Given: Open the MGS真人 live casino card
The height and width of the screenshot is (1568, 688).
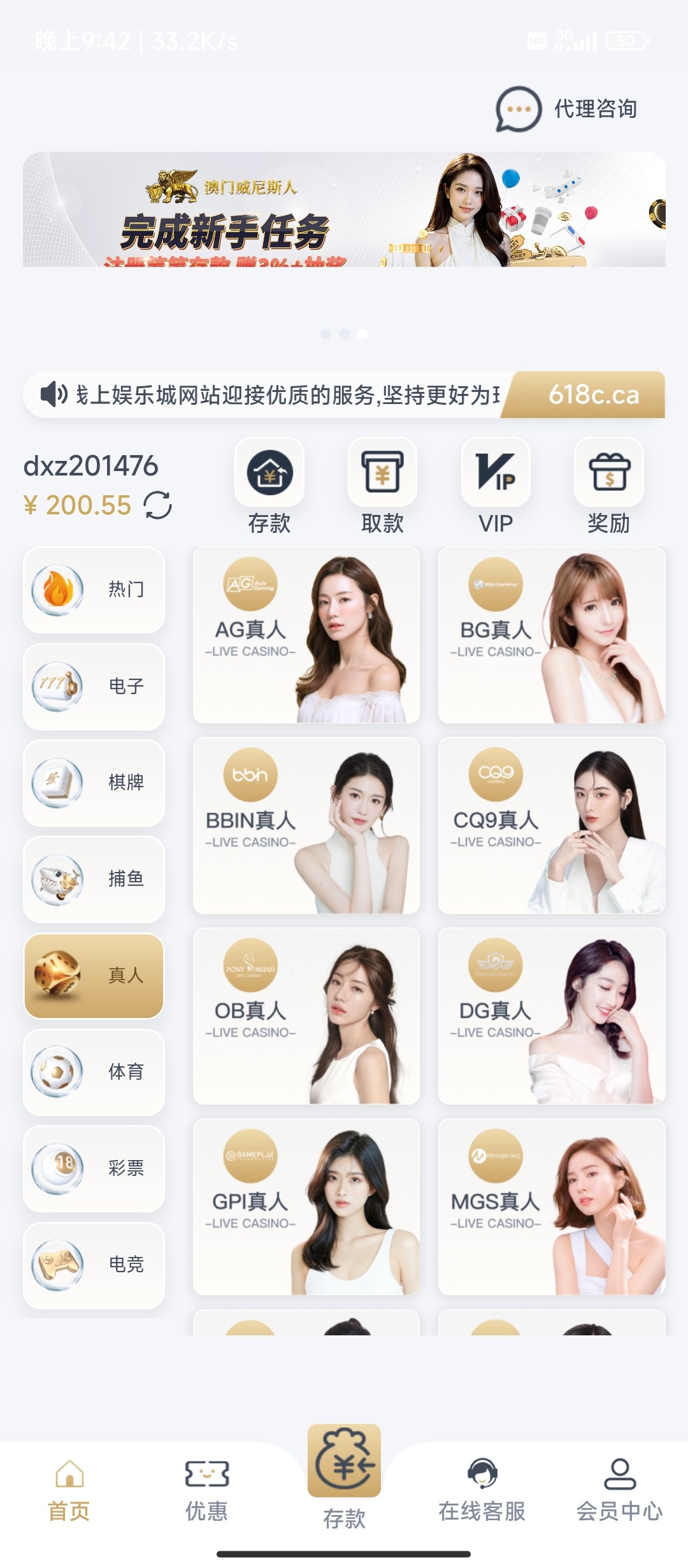Looking at the screenshot, I should [x=552, y=1207].
